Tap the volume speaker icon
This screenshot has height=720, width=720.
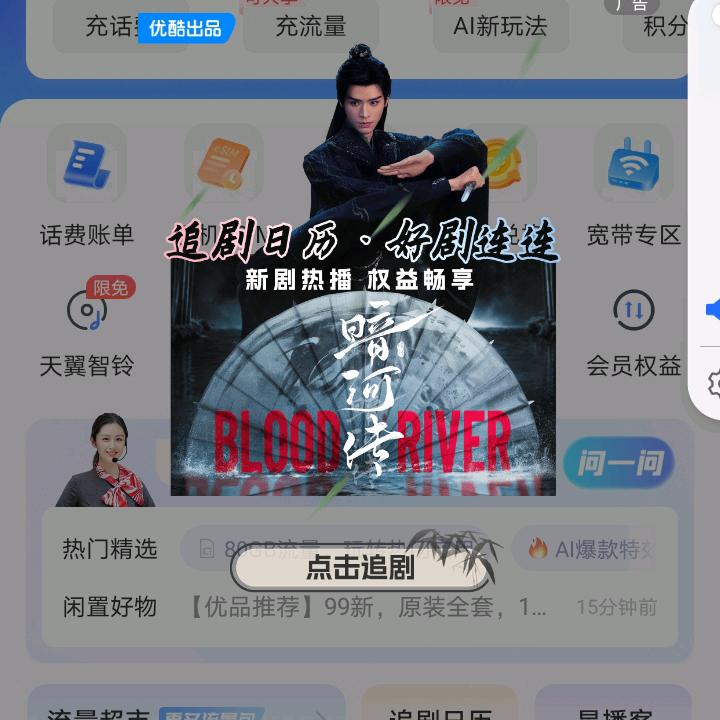712,310
